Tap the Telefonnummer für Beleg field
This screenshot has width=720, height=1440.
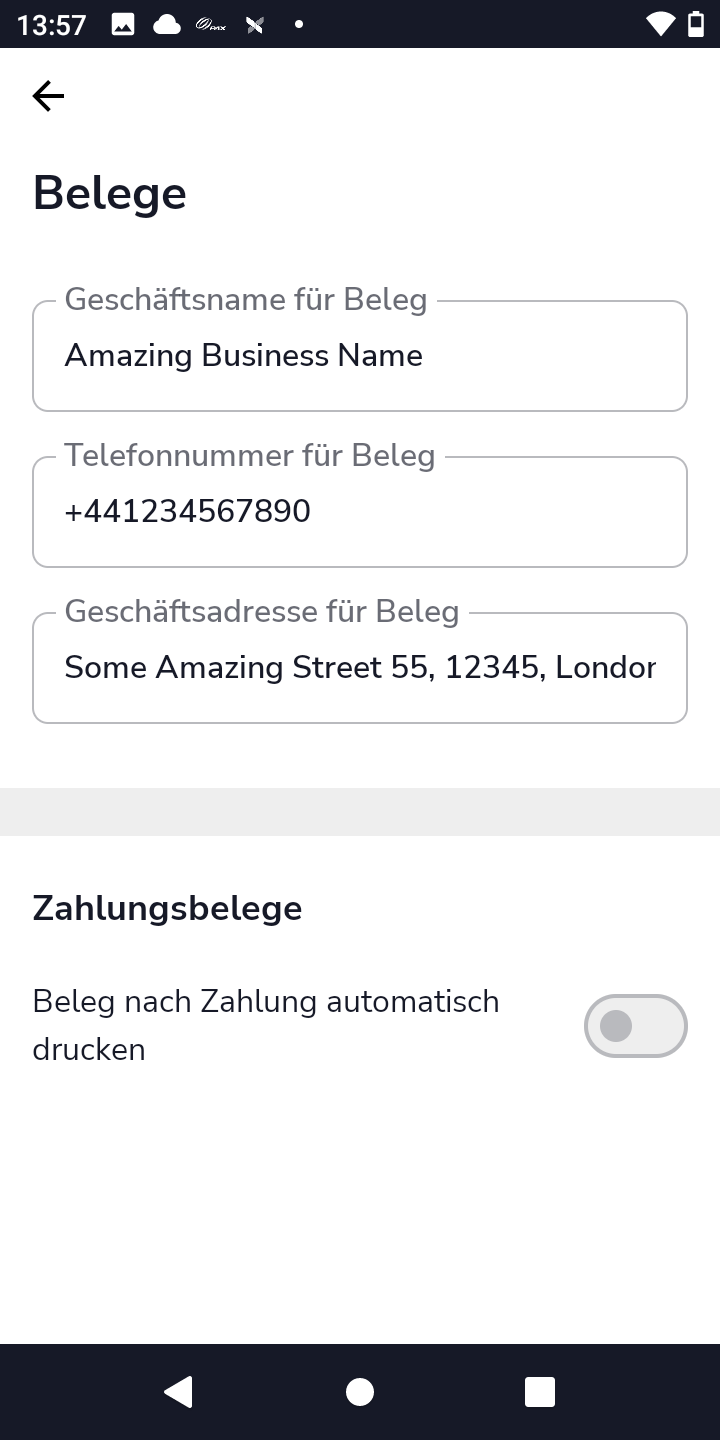(360, 512)
